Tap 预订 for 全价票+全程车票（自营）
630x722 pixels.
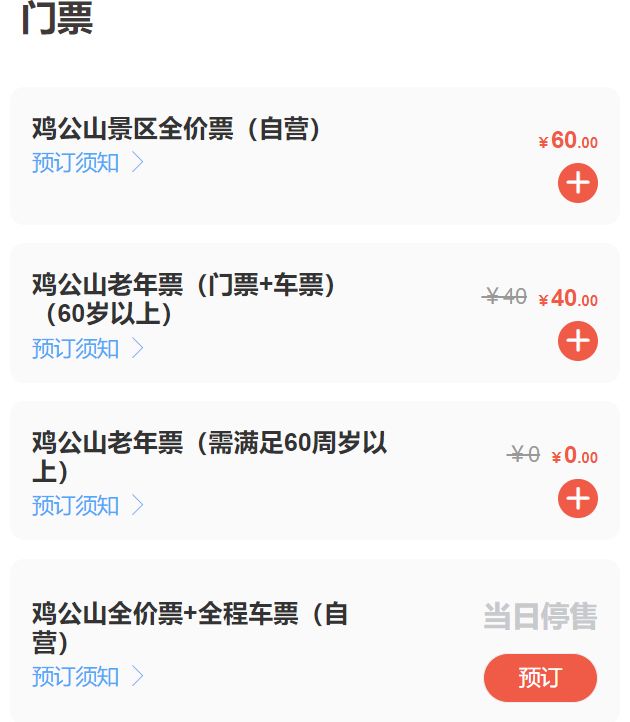point(540,677)
